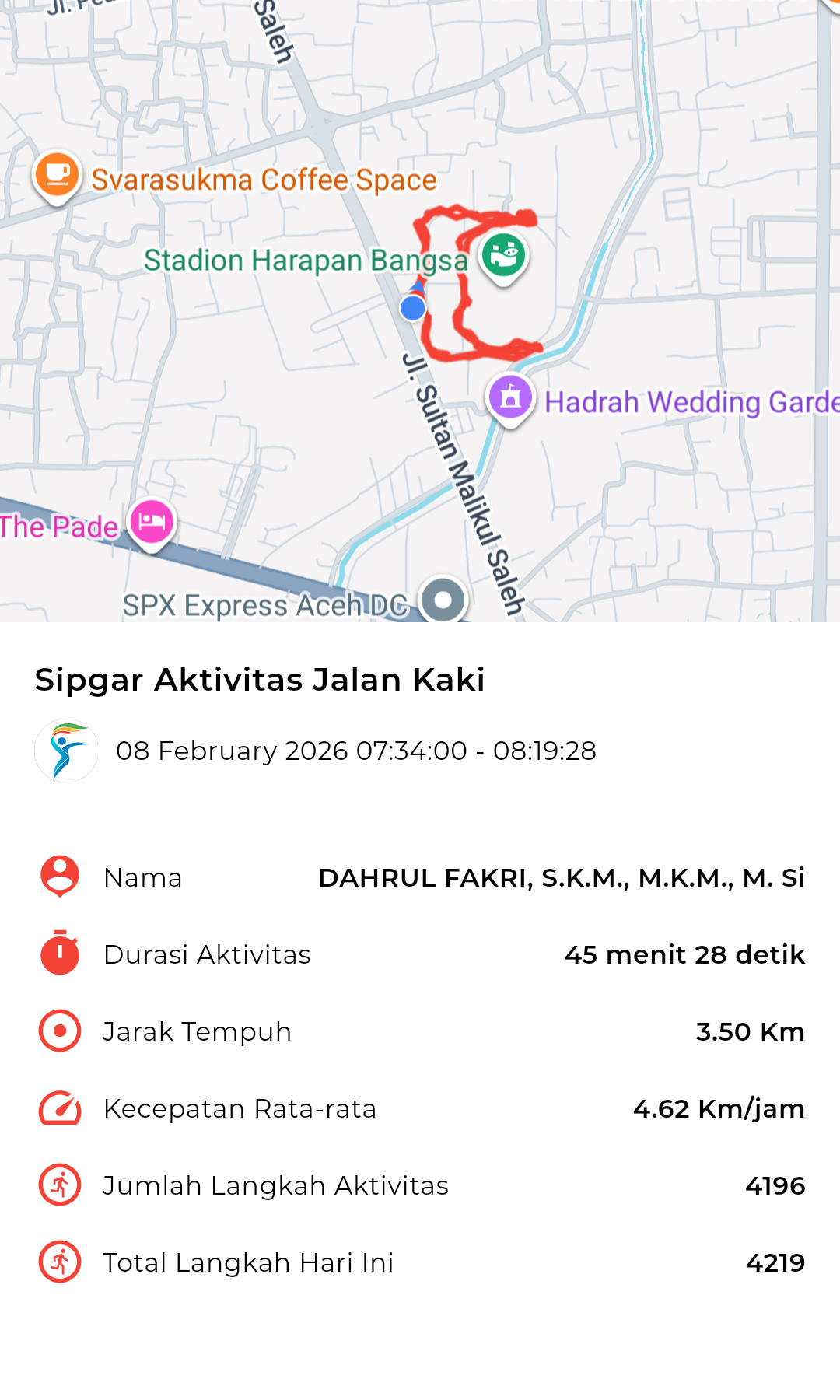
Task: Select the Stadion Harapan Bangsa marker
Action: coord(503,255)
